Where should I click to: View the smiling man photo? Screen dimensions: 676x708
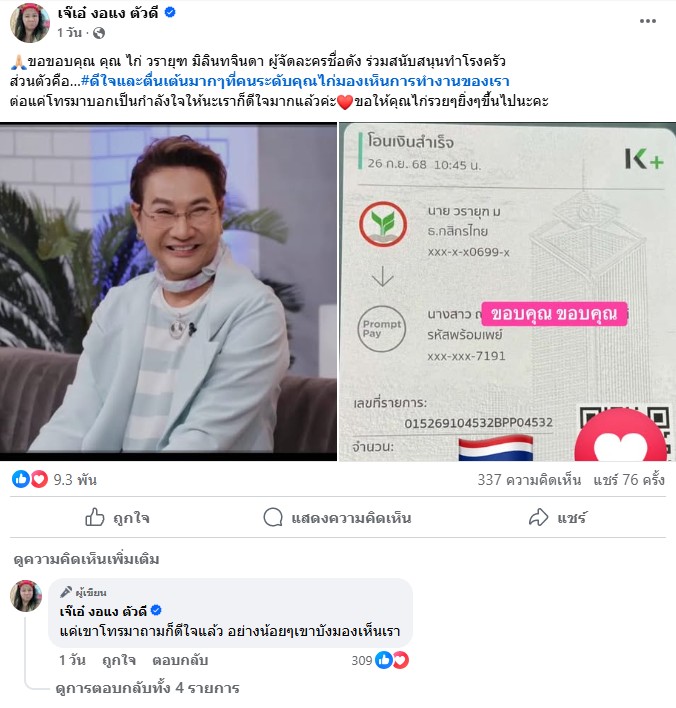[x=168, y=290]
